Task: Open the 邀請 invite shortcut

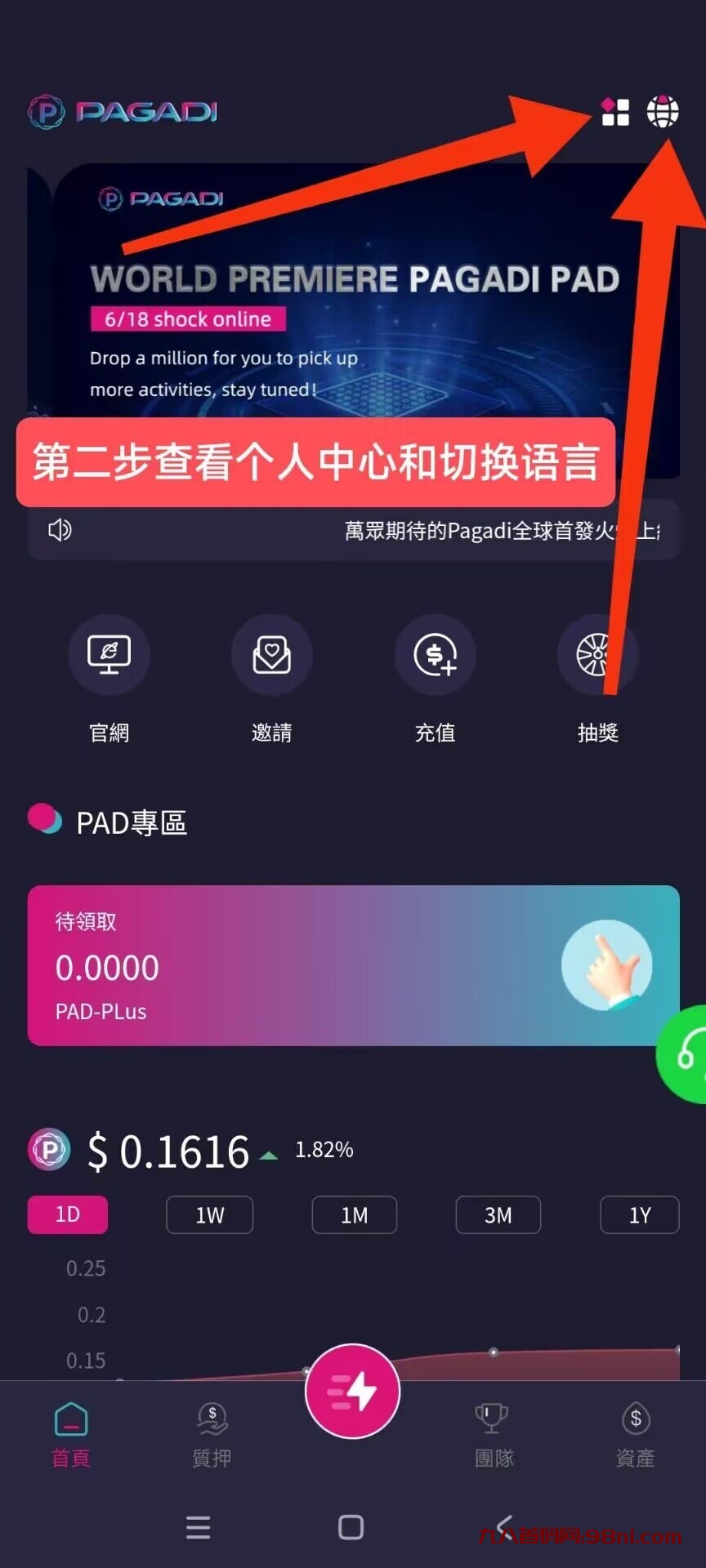Action: coord(272,654)
